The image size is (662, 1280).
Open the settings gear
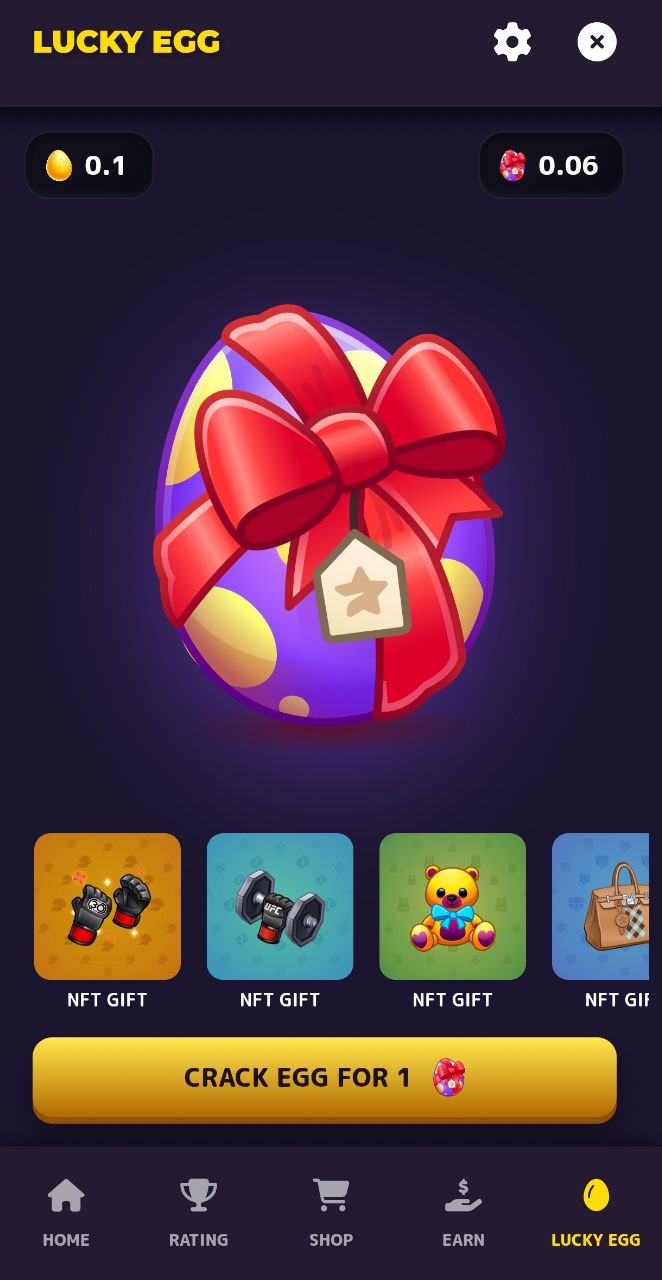512,42
